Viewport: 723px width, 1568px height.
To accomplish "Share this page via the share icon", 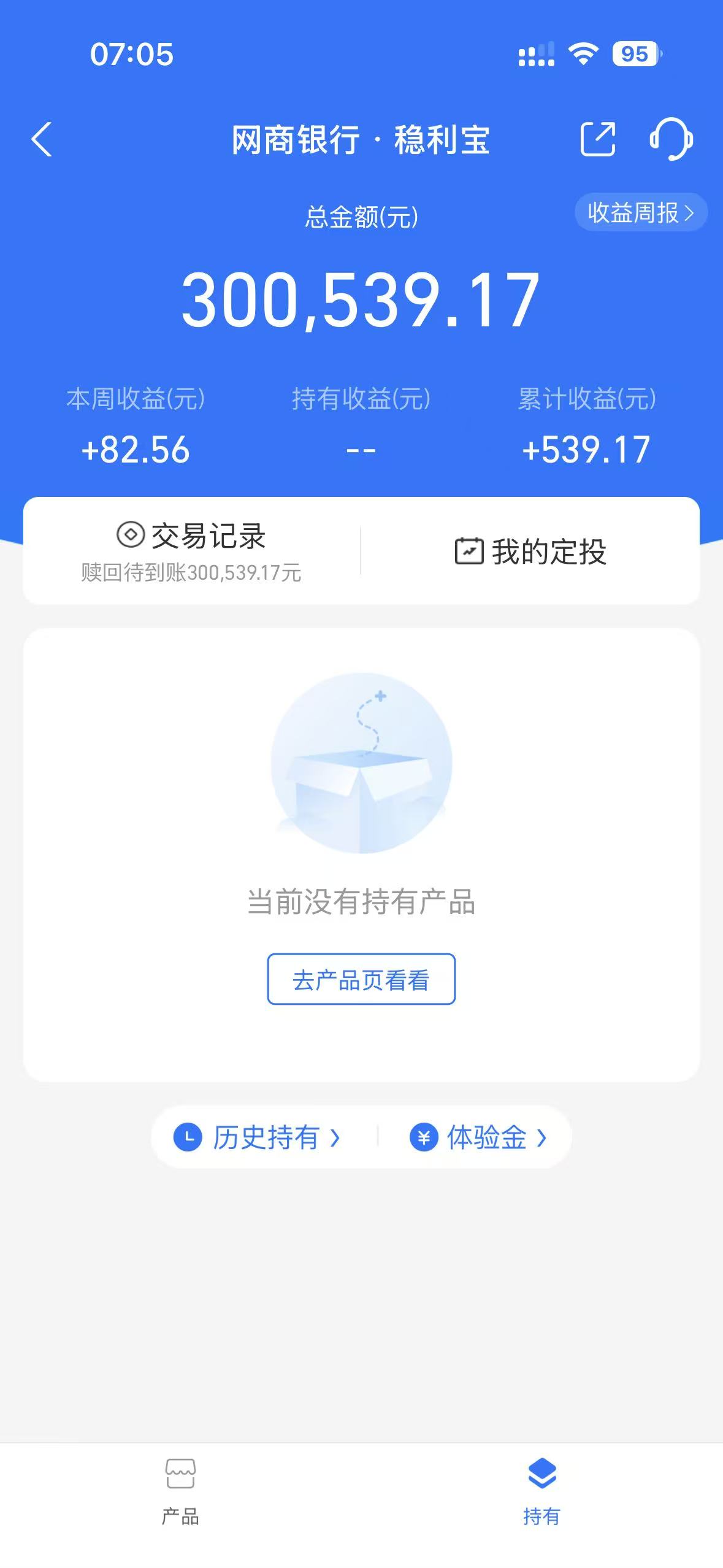I will (598, 139).
